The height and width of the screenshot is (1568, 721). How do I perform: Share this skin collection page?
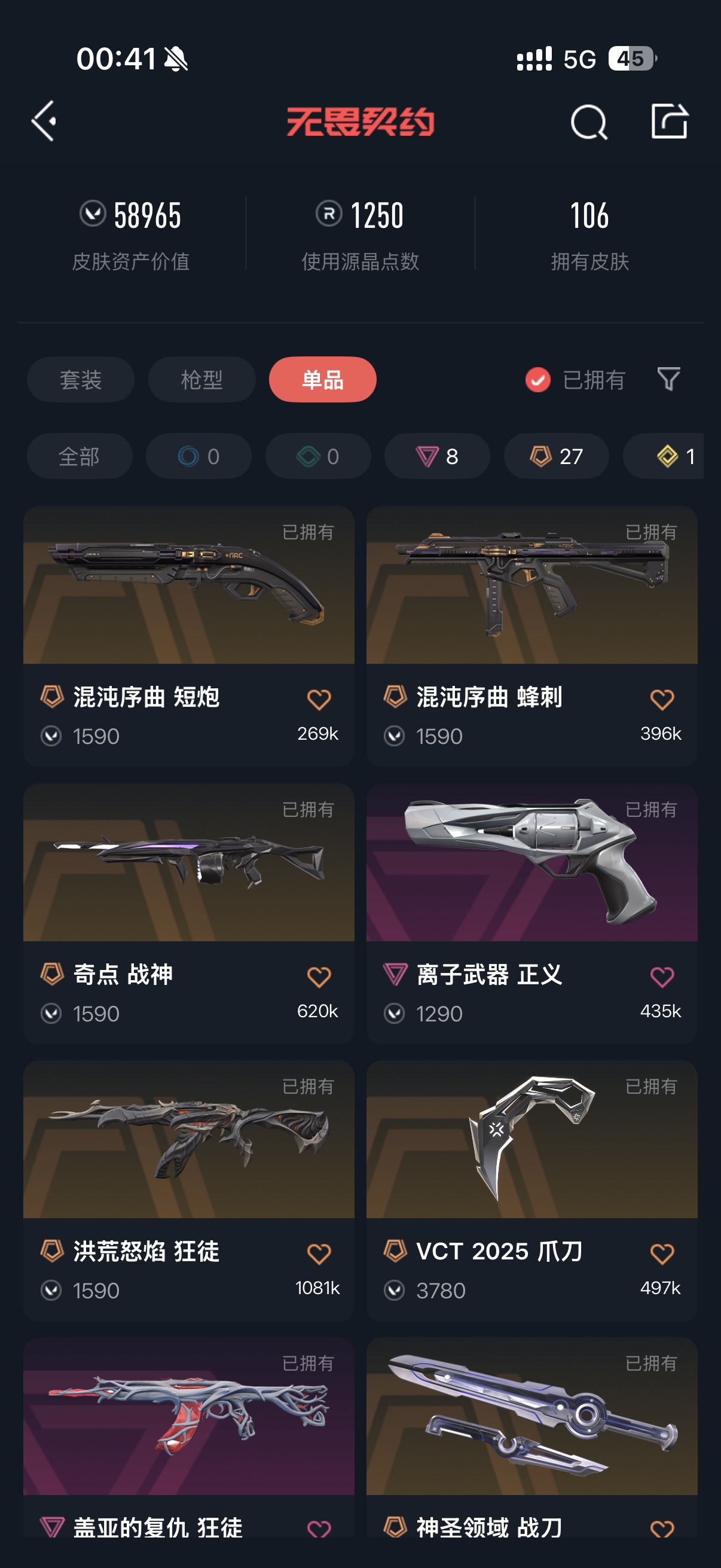669,121
